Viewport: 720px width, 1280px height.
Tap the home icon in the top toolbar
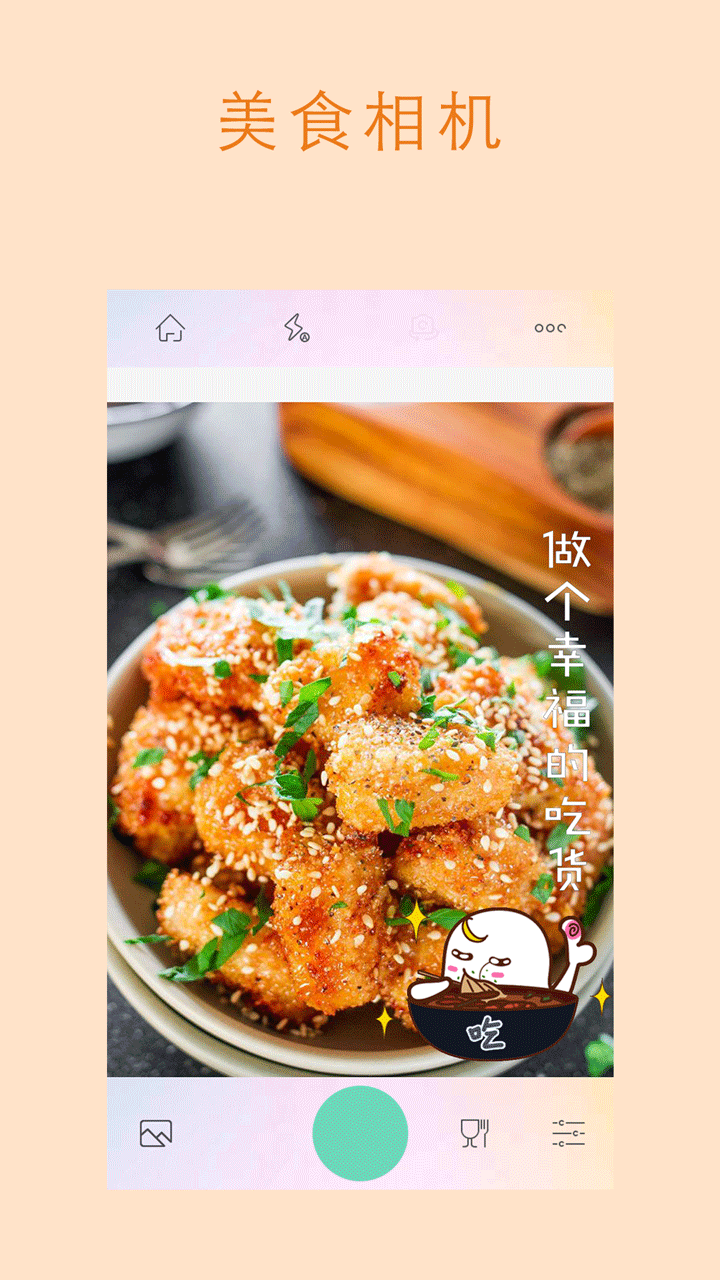click(170, 327)
